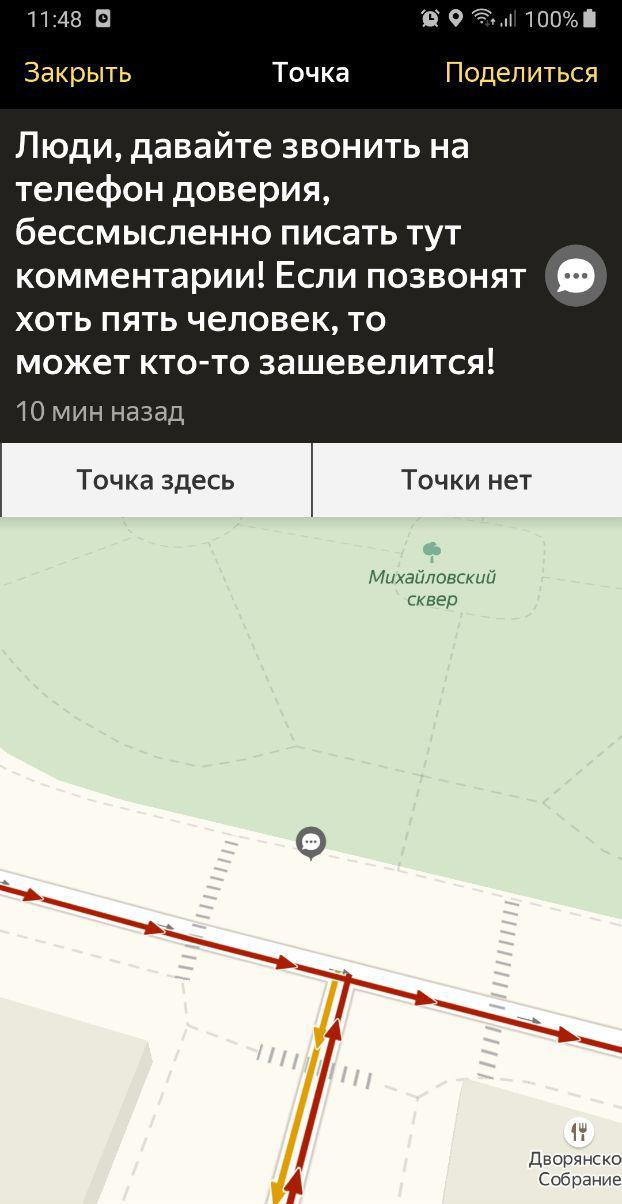Screen dimensions: 622x1204
Task: Close the point details with Закрыть
Action: coord(78,73)
